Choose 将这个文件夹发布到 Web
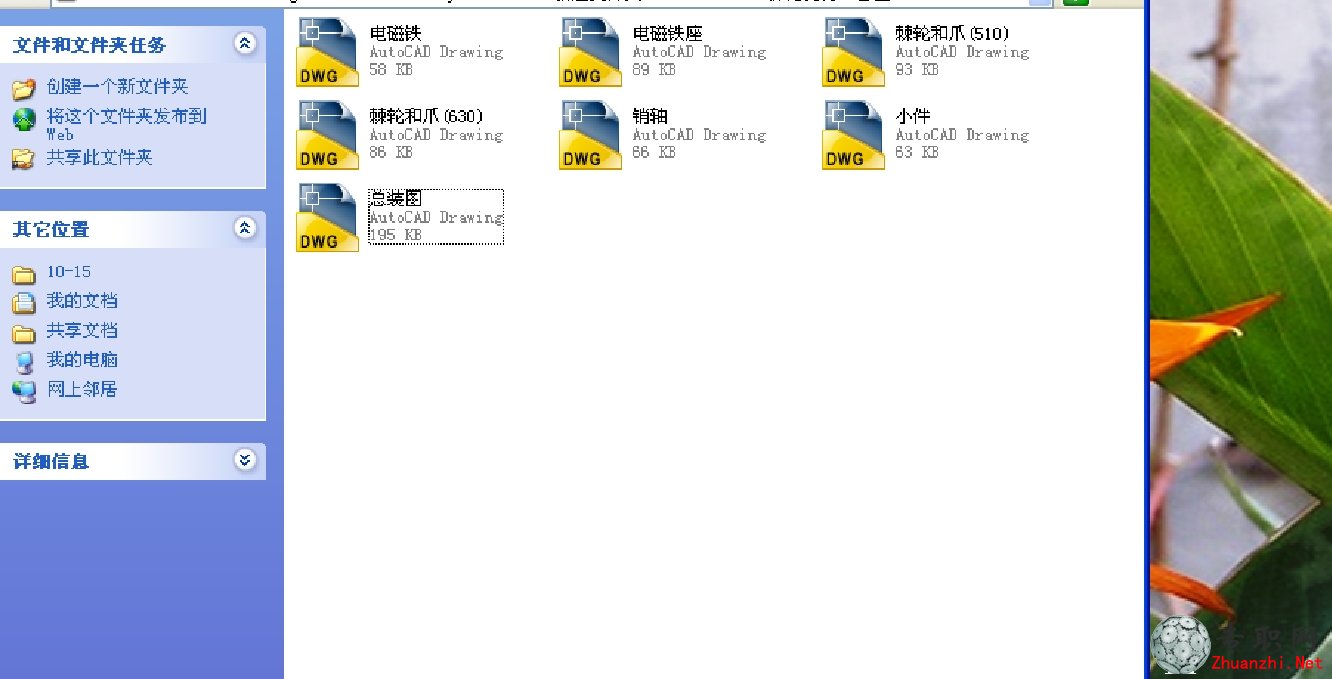 coord(126,117)
